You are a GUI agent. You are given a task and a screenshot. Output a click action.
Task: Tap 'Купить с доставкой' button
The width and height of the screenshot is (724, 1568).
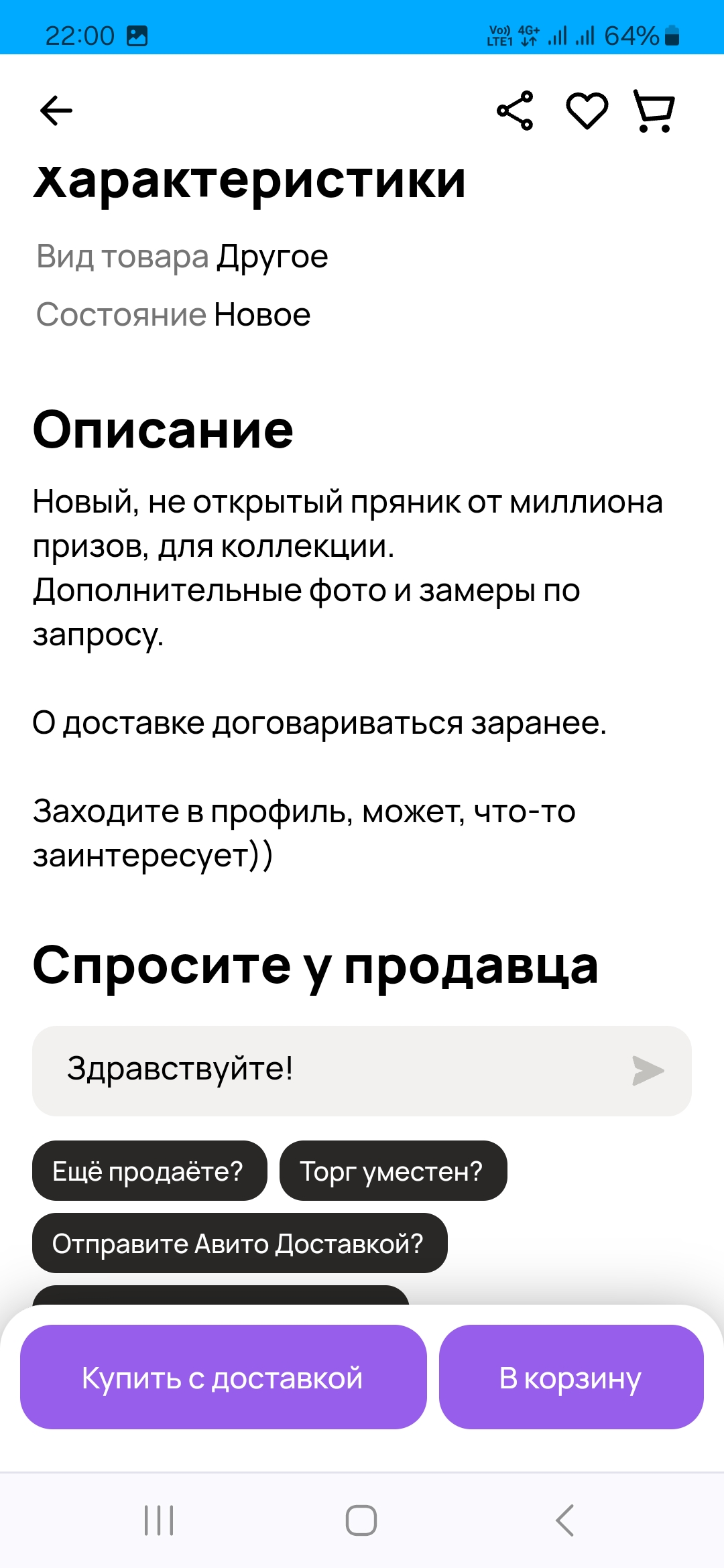coord(223,1377)
